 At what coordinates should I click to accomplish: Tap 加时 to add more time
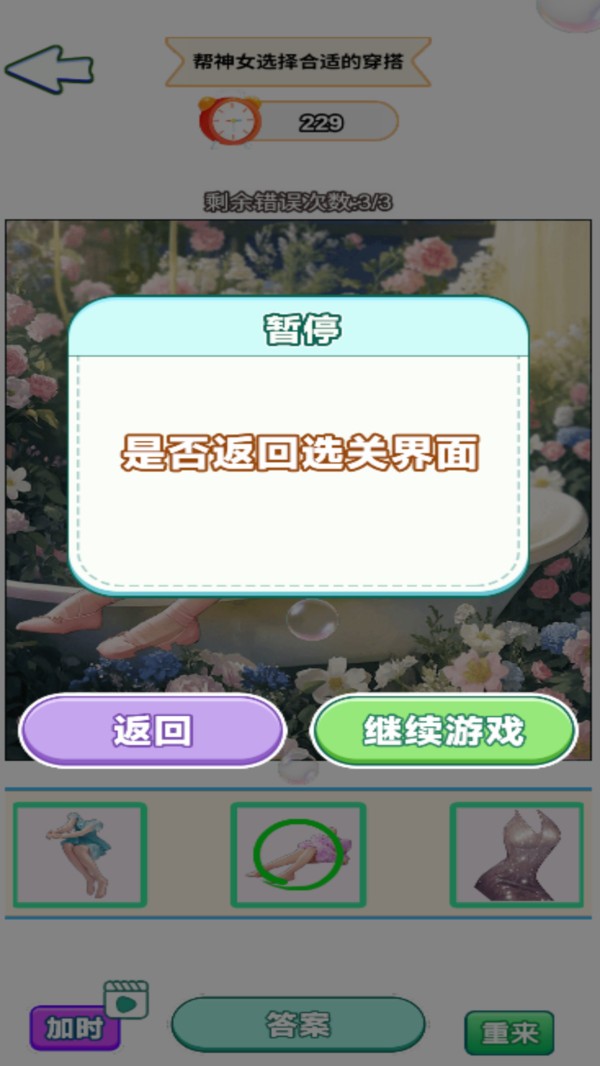pos(75,1027)
